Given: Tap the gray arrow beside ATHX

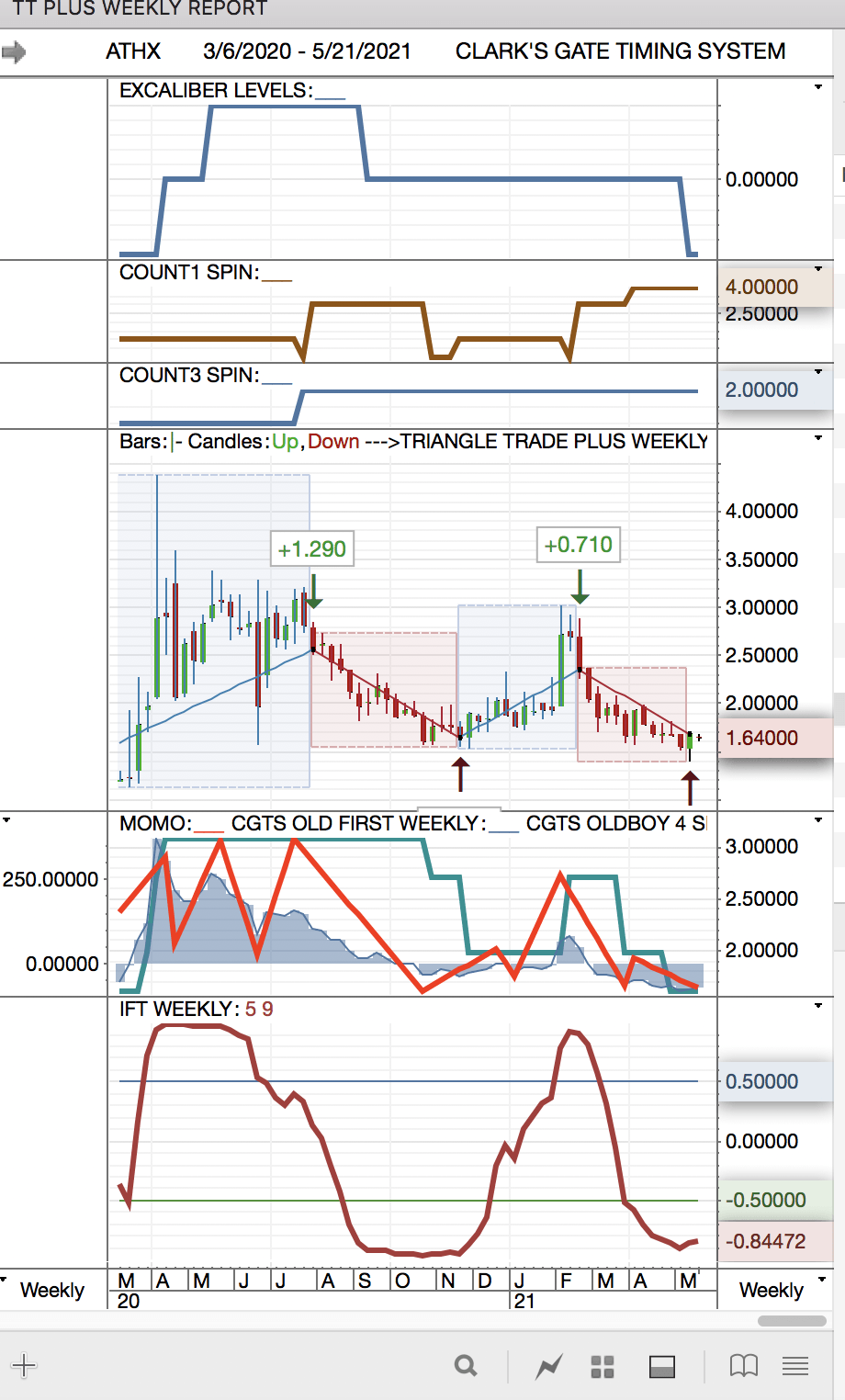Looking at the screenshot, I should (x=14, y=52).
